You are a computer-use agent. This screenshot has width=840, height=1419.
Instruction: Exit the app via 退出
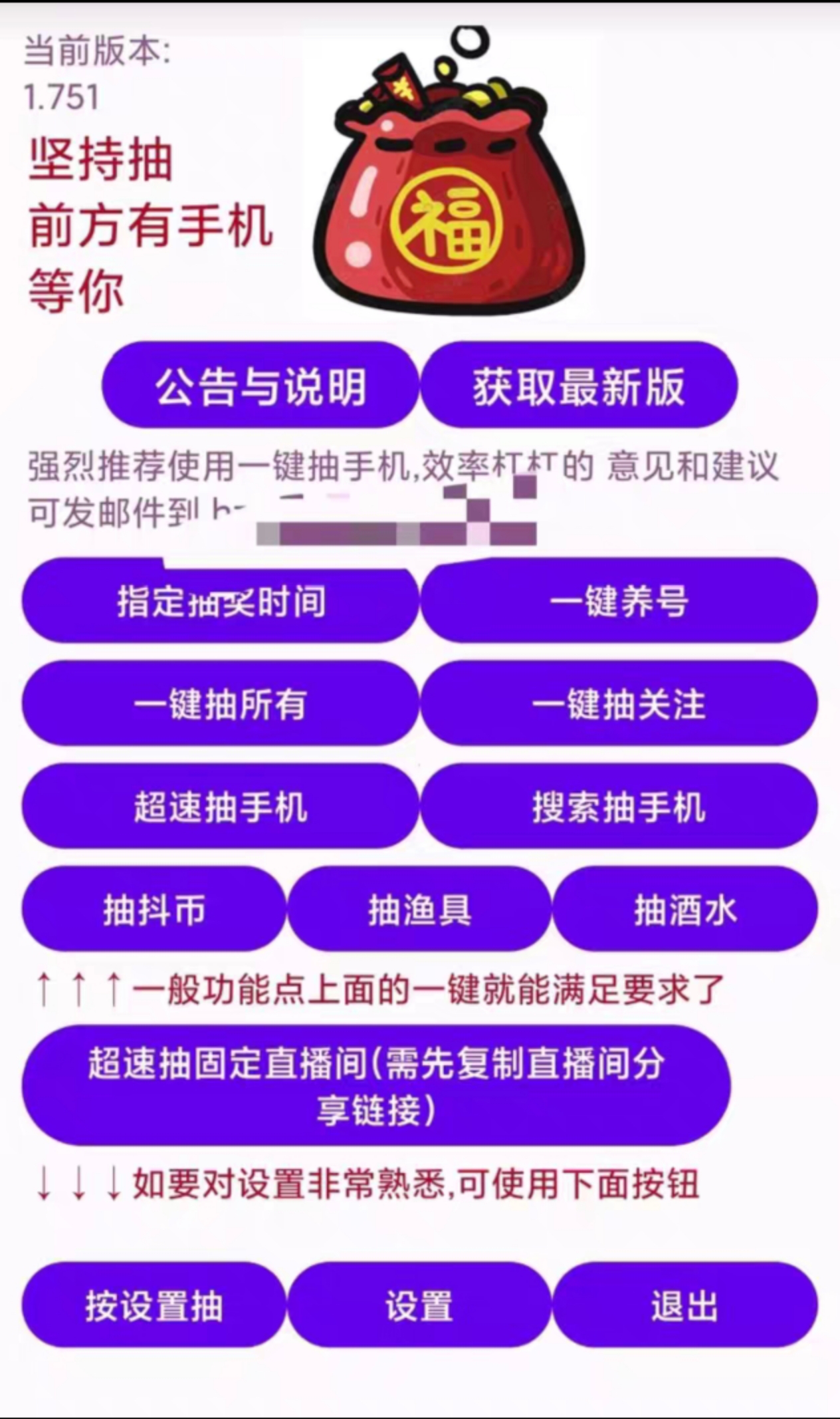[x=685, y=1305]
